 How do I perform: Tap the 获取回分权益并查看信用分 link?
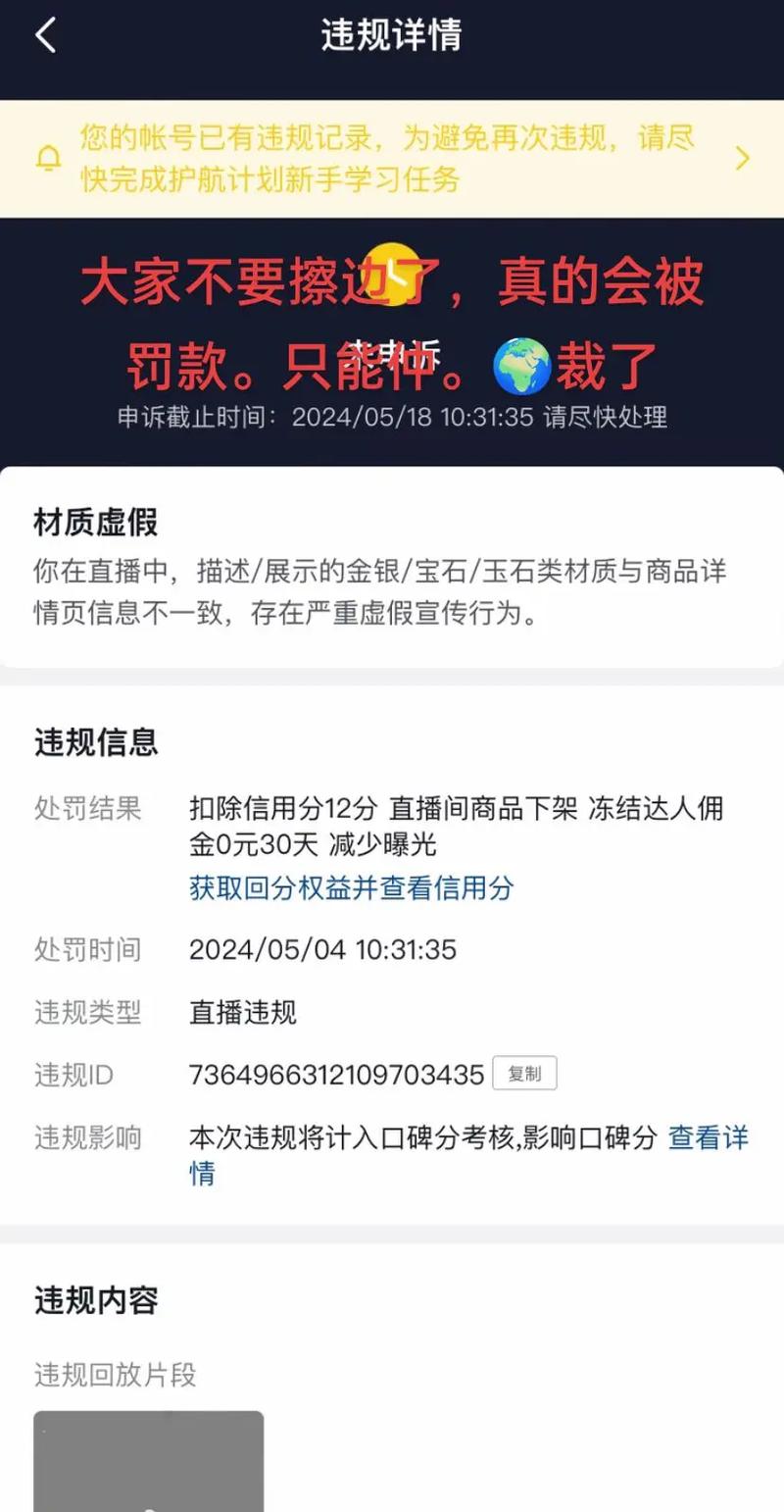351,886
